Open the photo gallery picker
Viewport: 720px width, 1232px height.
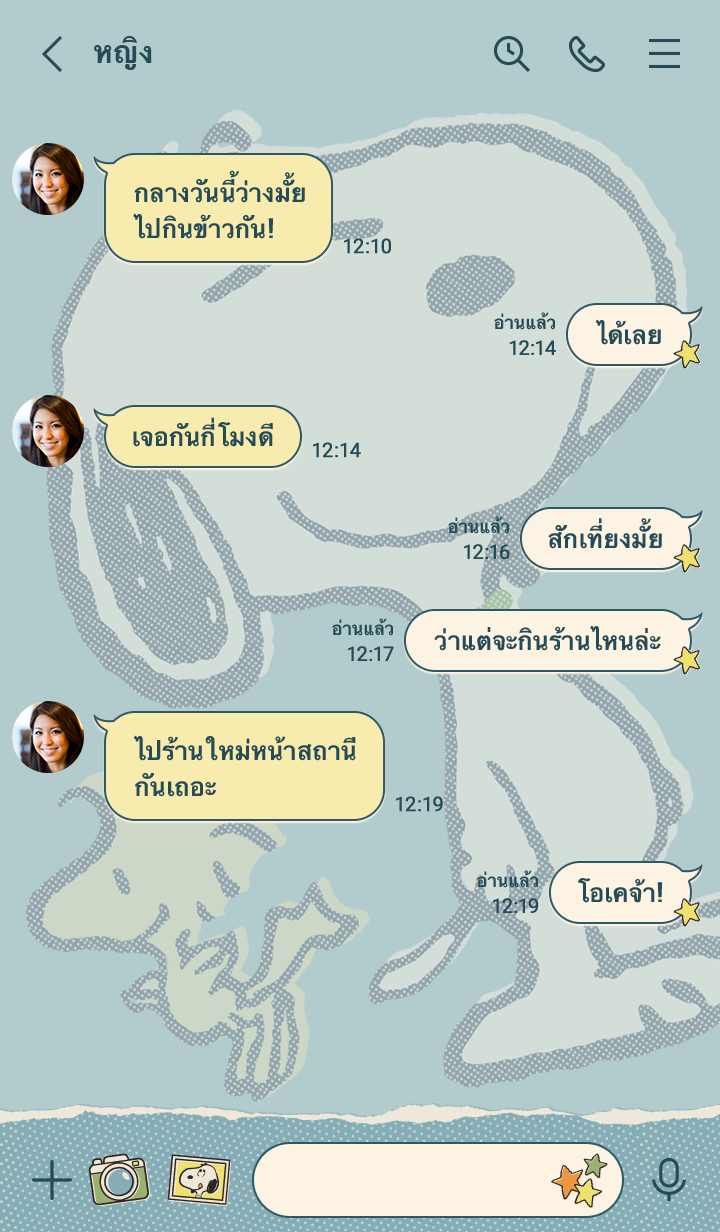tap(199, 1179)
